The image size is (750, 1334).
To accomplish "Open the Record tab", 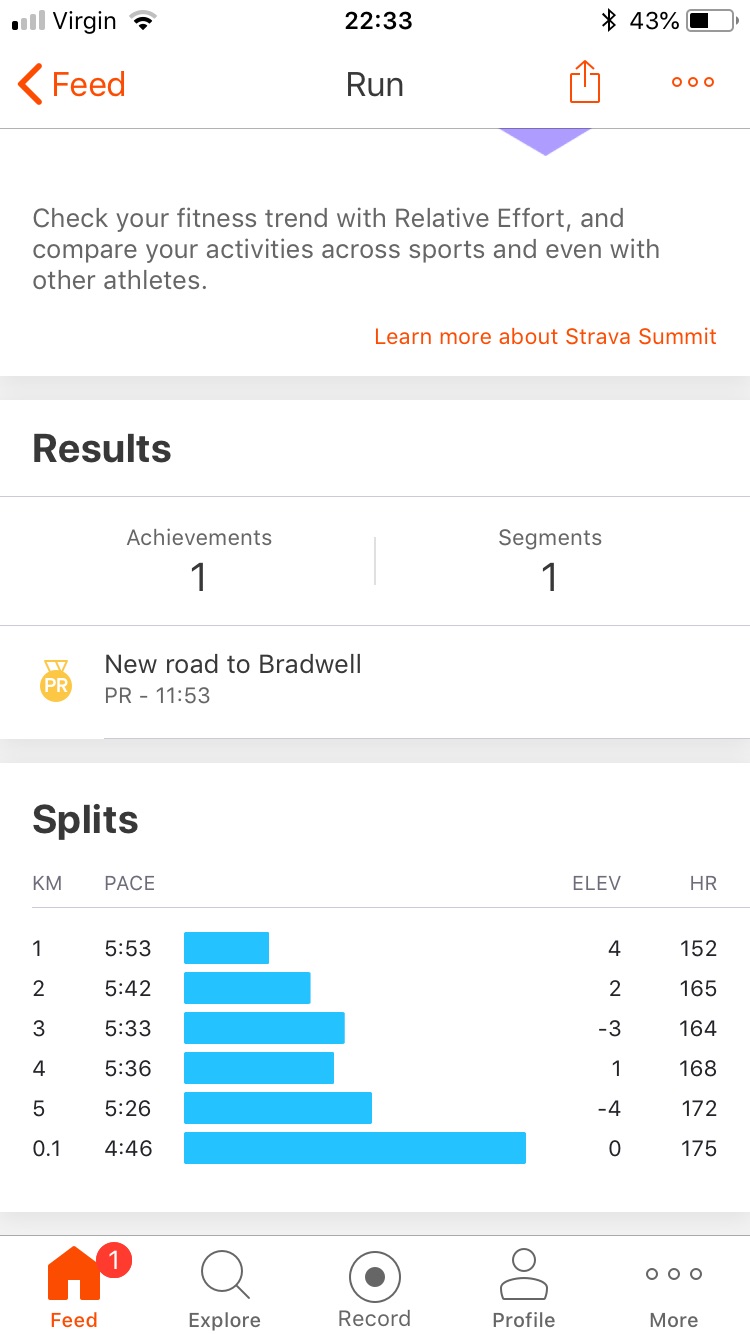I will (374, 1287).
